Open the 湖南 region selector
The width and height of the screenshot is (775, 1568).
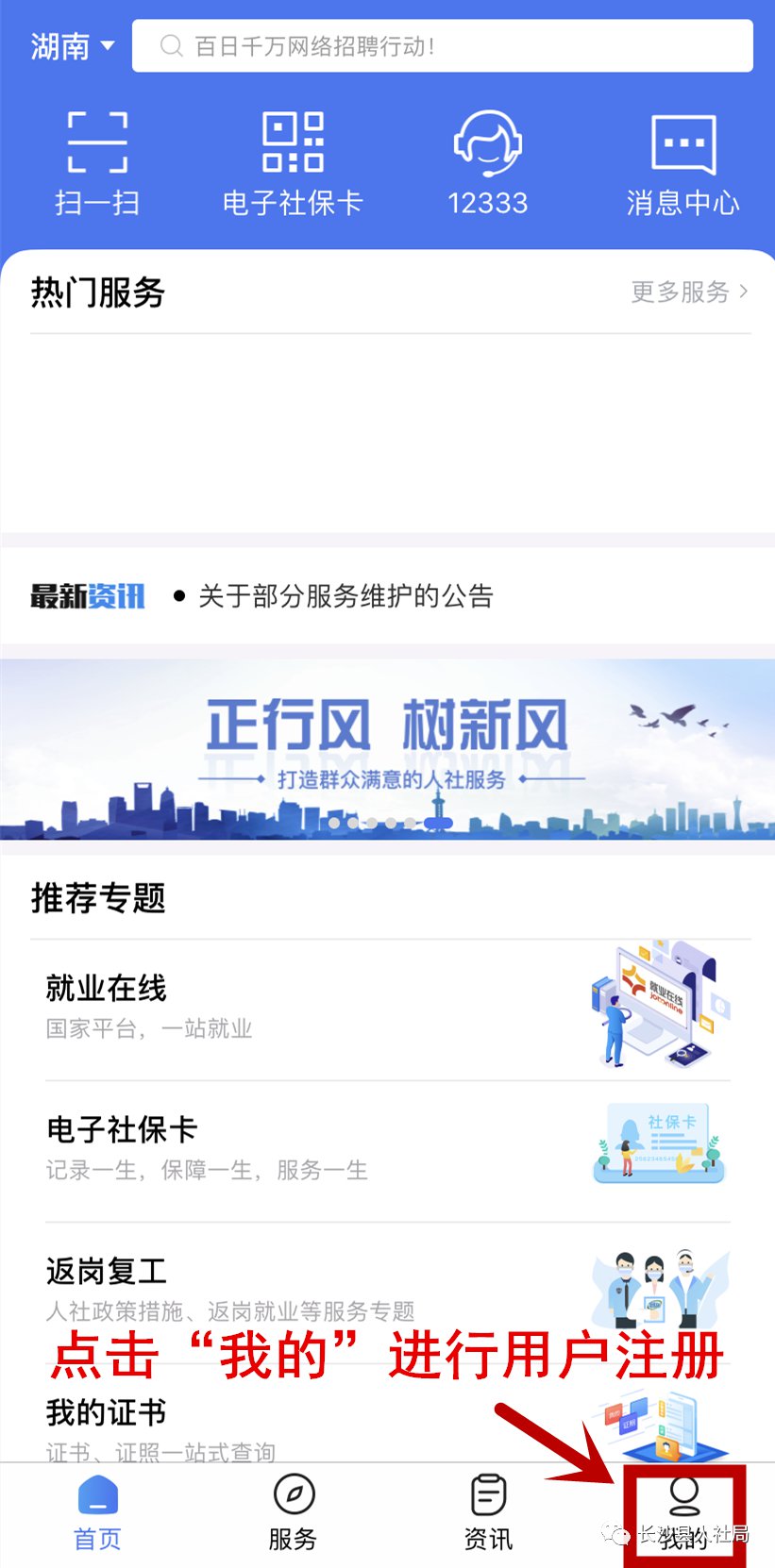pos(72,46)
